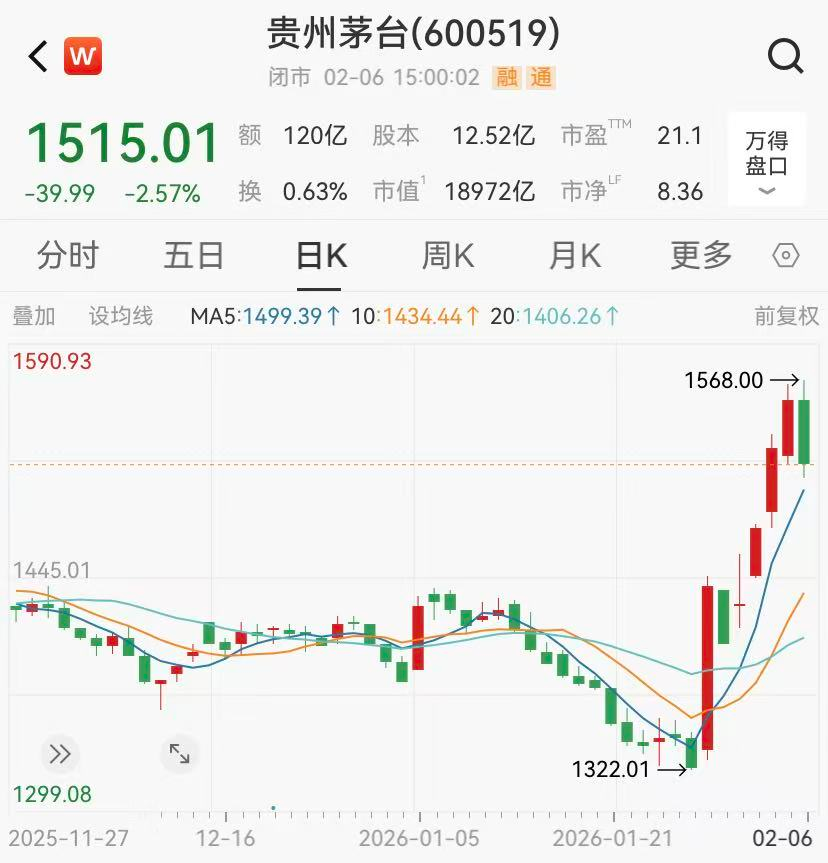The width and height of the screenshot is (828, 863).
Task: Switch to the 五日 chart tab
Action: pyautogui.click(x=194, y=257)
